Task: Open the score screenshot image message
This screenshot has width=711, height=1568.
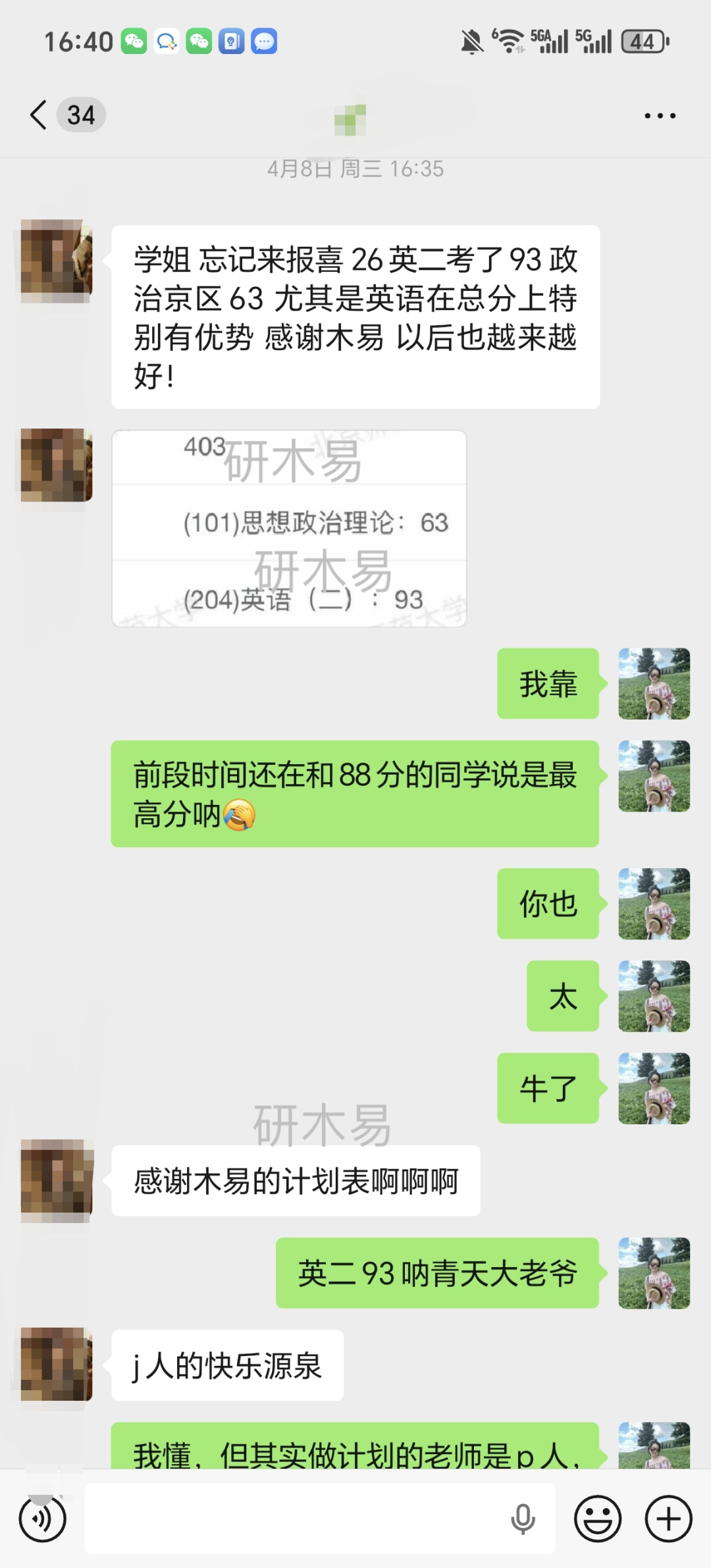Action: pyautogui.click(x=289, y=529)
